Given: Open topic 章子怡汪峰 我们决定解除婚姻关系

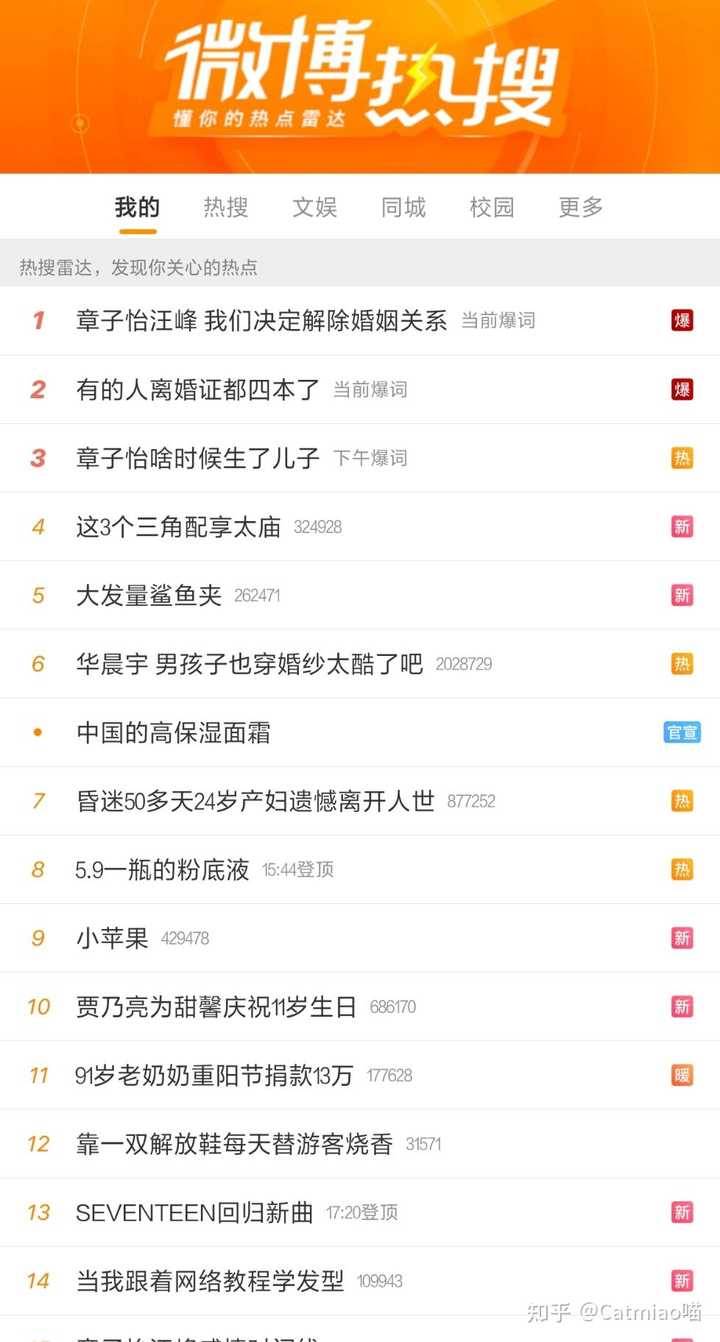Looking at the screenshot, I should [261, 321].
